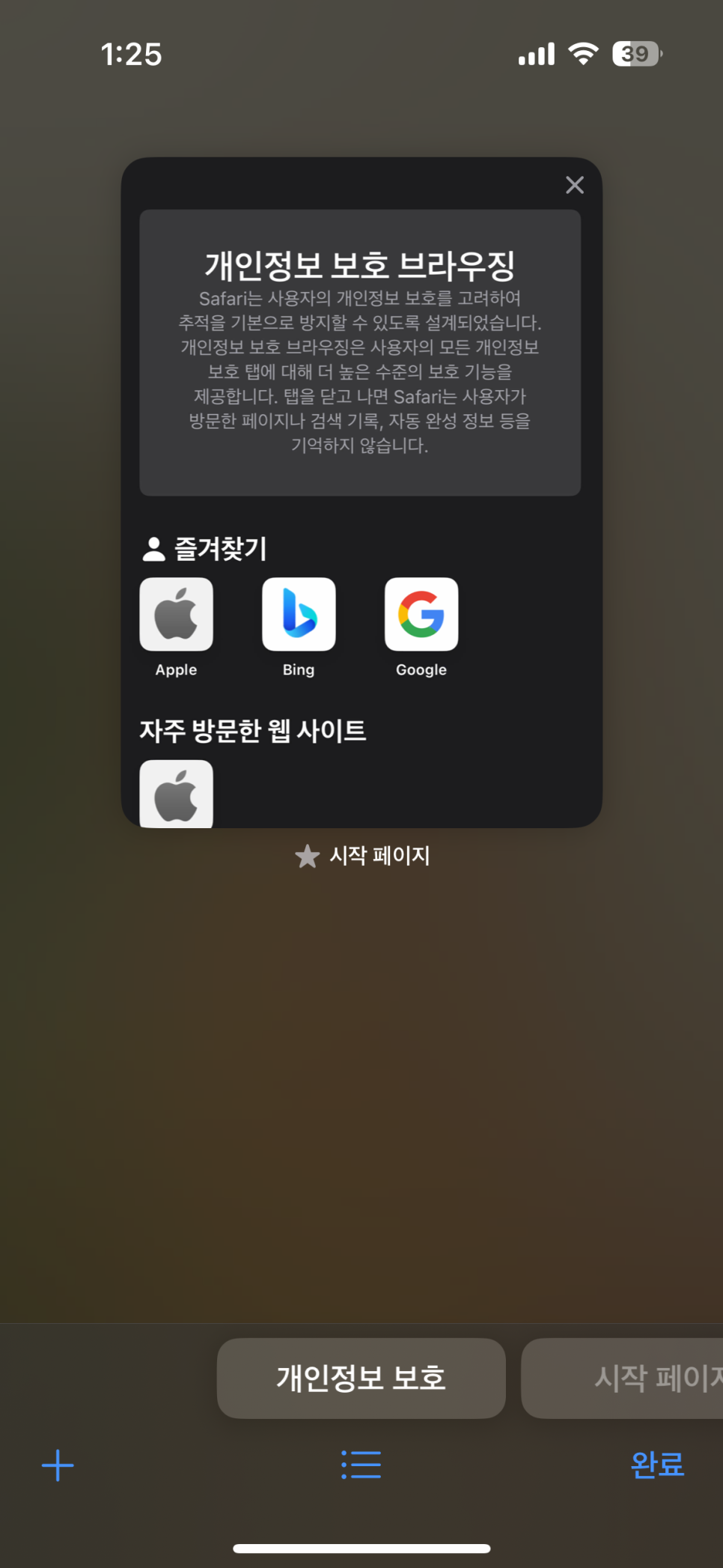Add a new tab with plus icon
This screenshot has height=1568, width=723.
[58, 1465]
